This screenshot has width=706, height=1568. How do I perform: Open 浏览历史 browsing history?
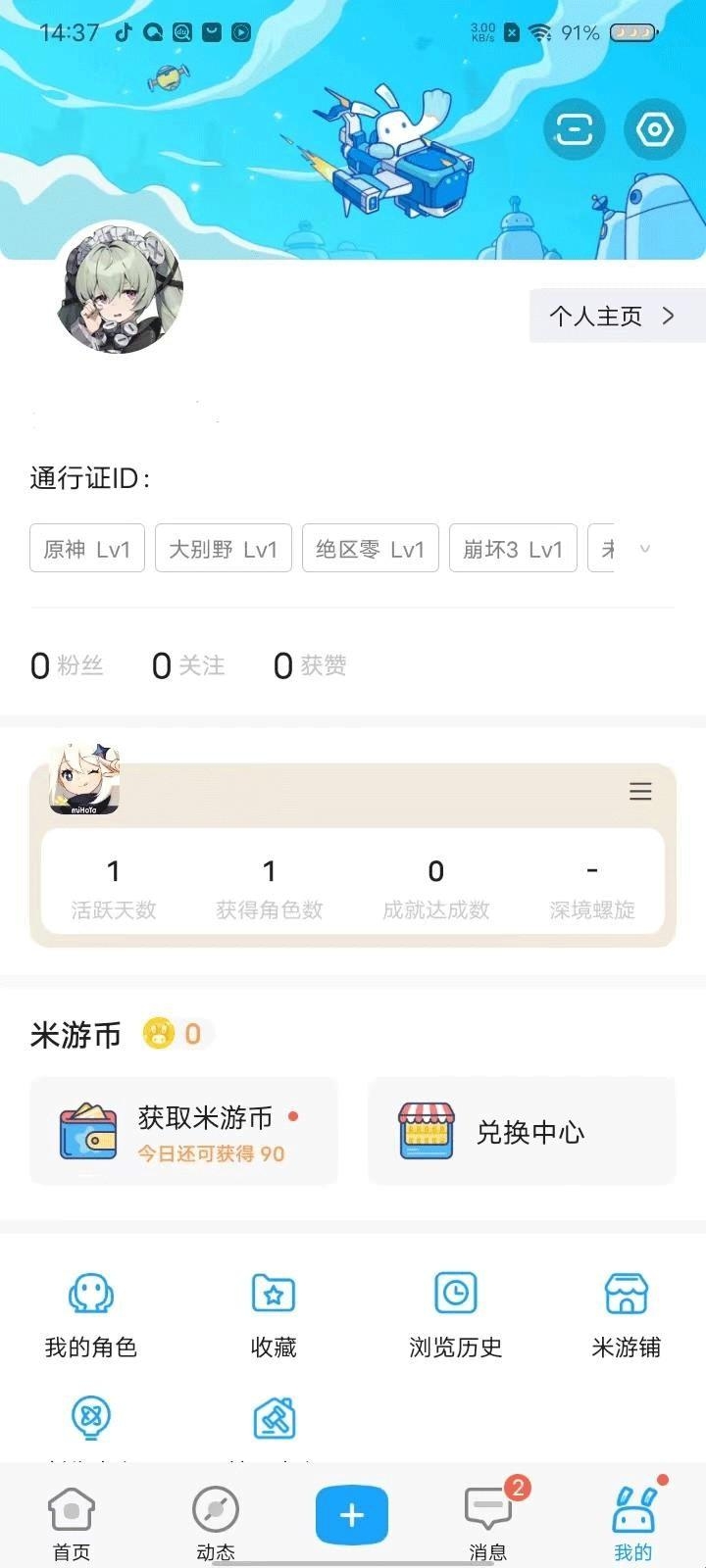pos(456,1315)
